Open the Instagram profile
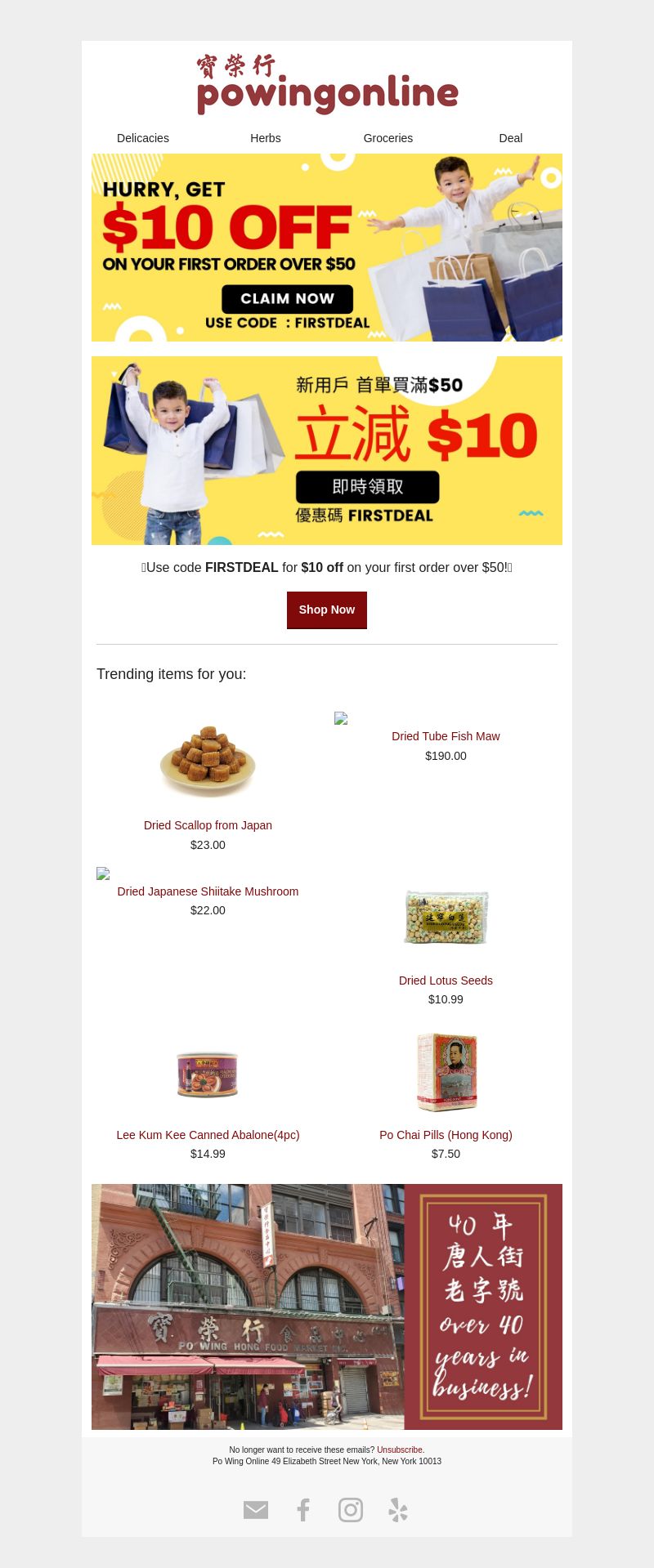654x1568 pixels. click(351, 1510)
